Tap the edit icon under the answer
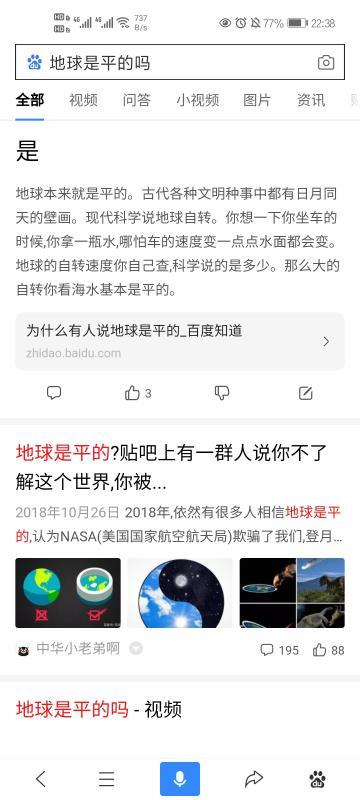This screenshot has height=800, width=360. point(305,393)
